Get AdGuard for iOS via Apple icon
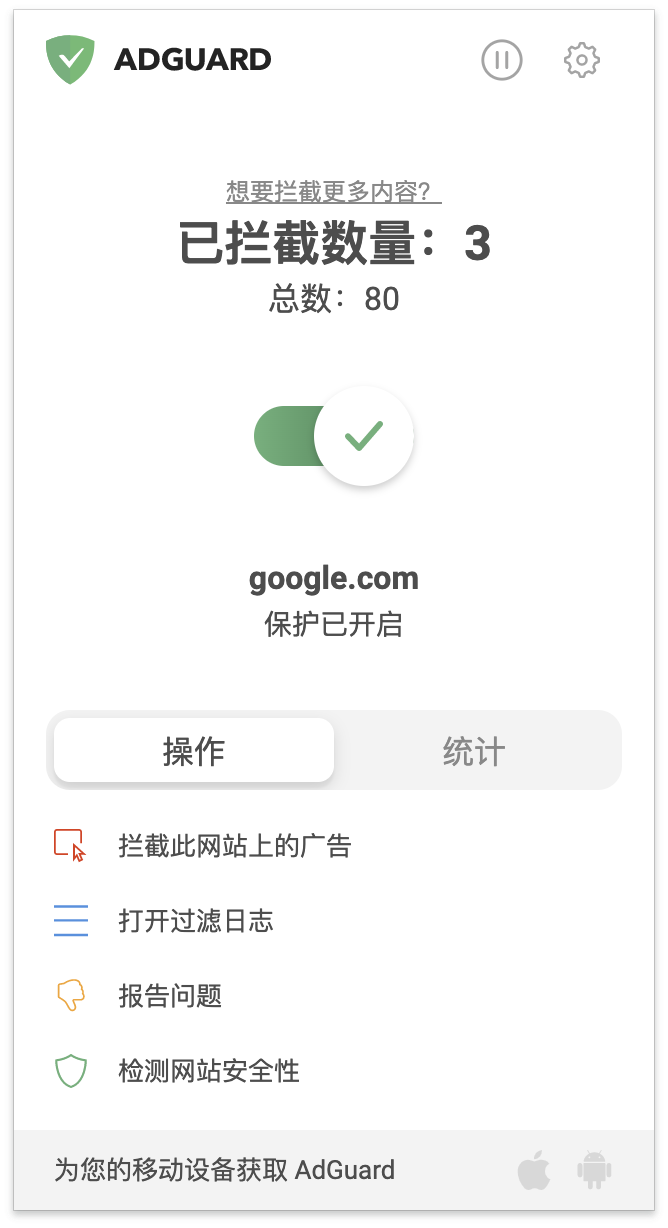This screenshot has height=1228, width=668. 535,1169
